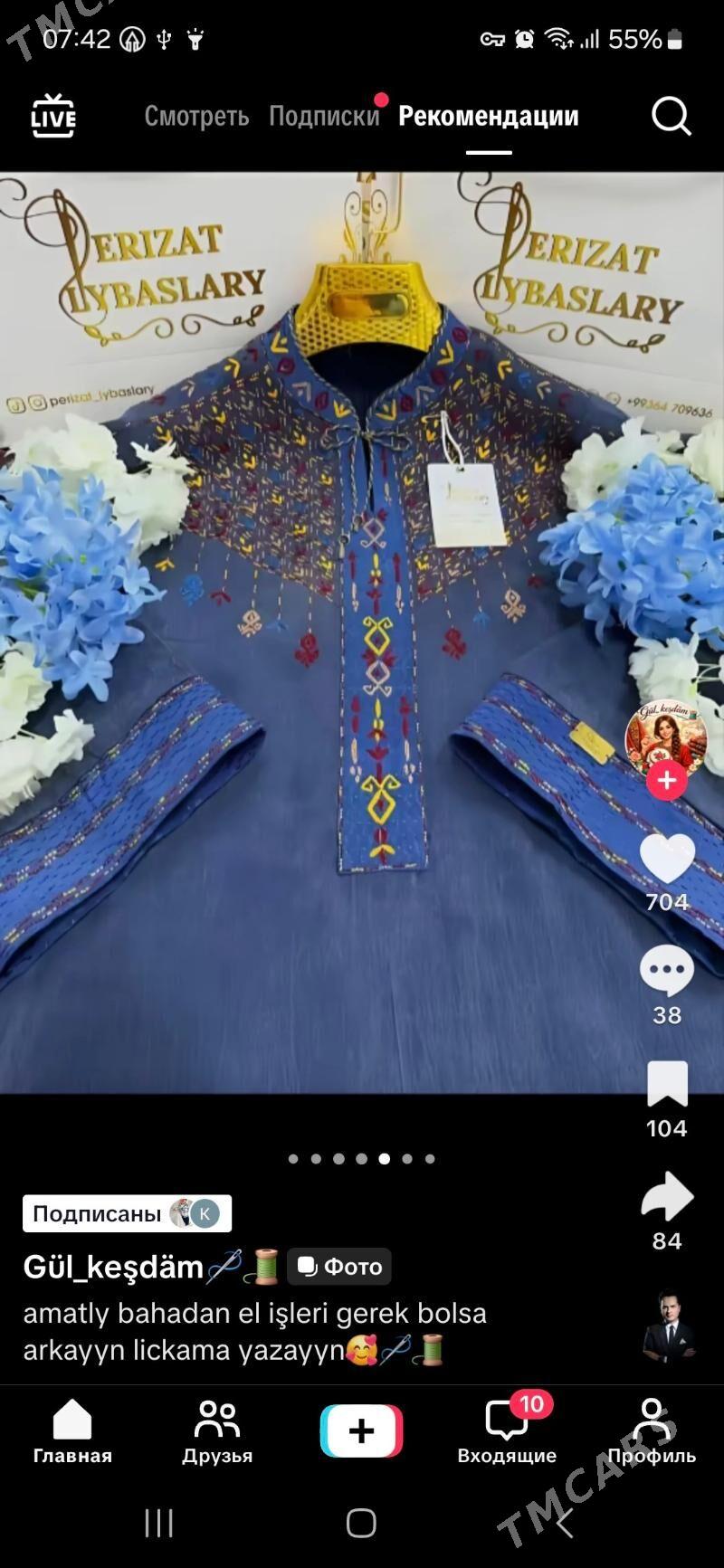This screenshot has height=1568, width=724.
Task: Switch to the Подписки tab
Action: [x=324, y=116]
